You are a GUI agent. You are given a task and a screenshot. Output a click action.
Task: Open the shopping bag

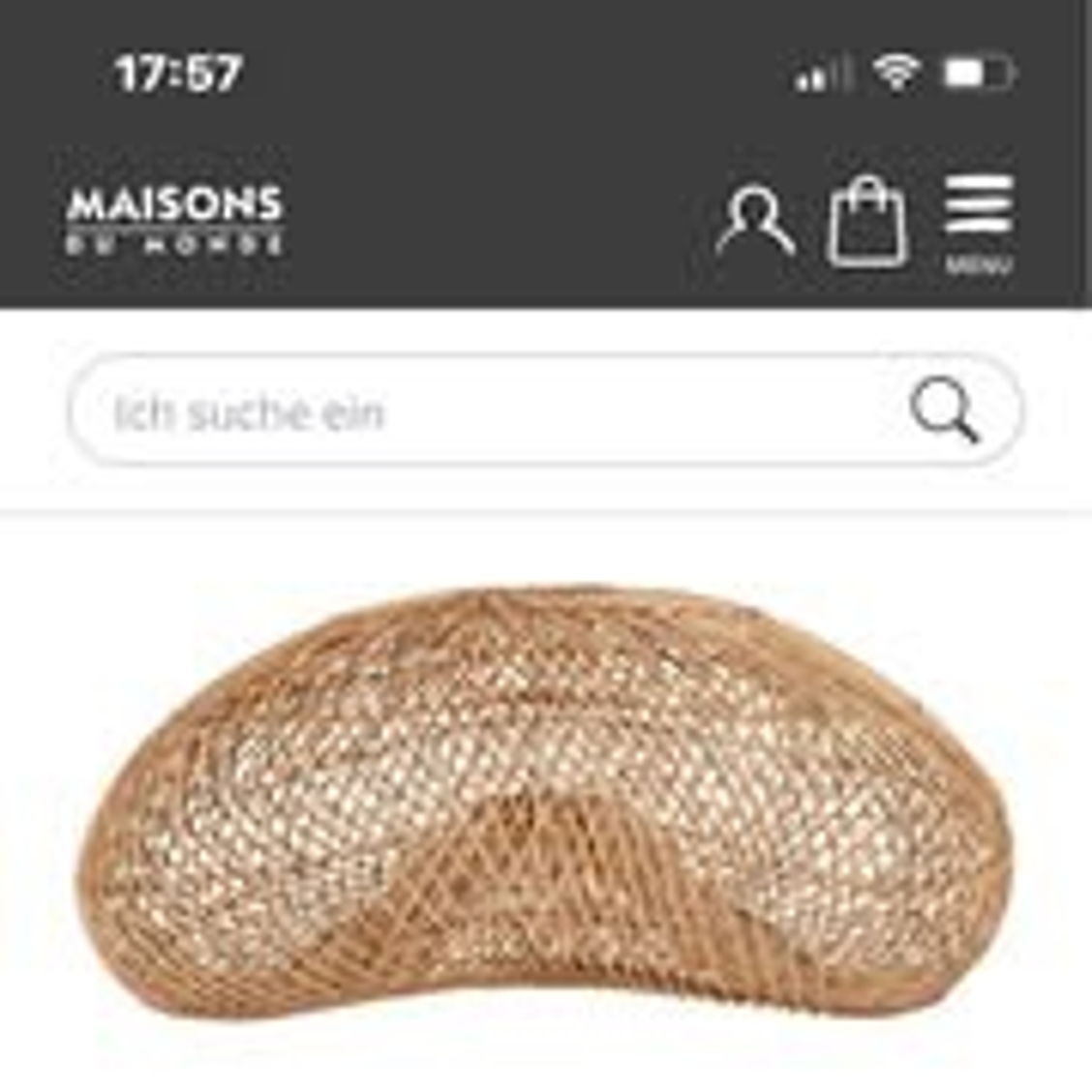click(868, 223)
